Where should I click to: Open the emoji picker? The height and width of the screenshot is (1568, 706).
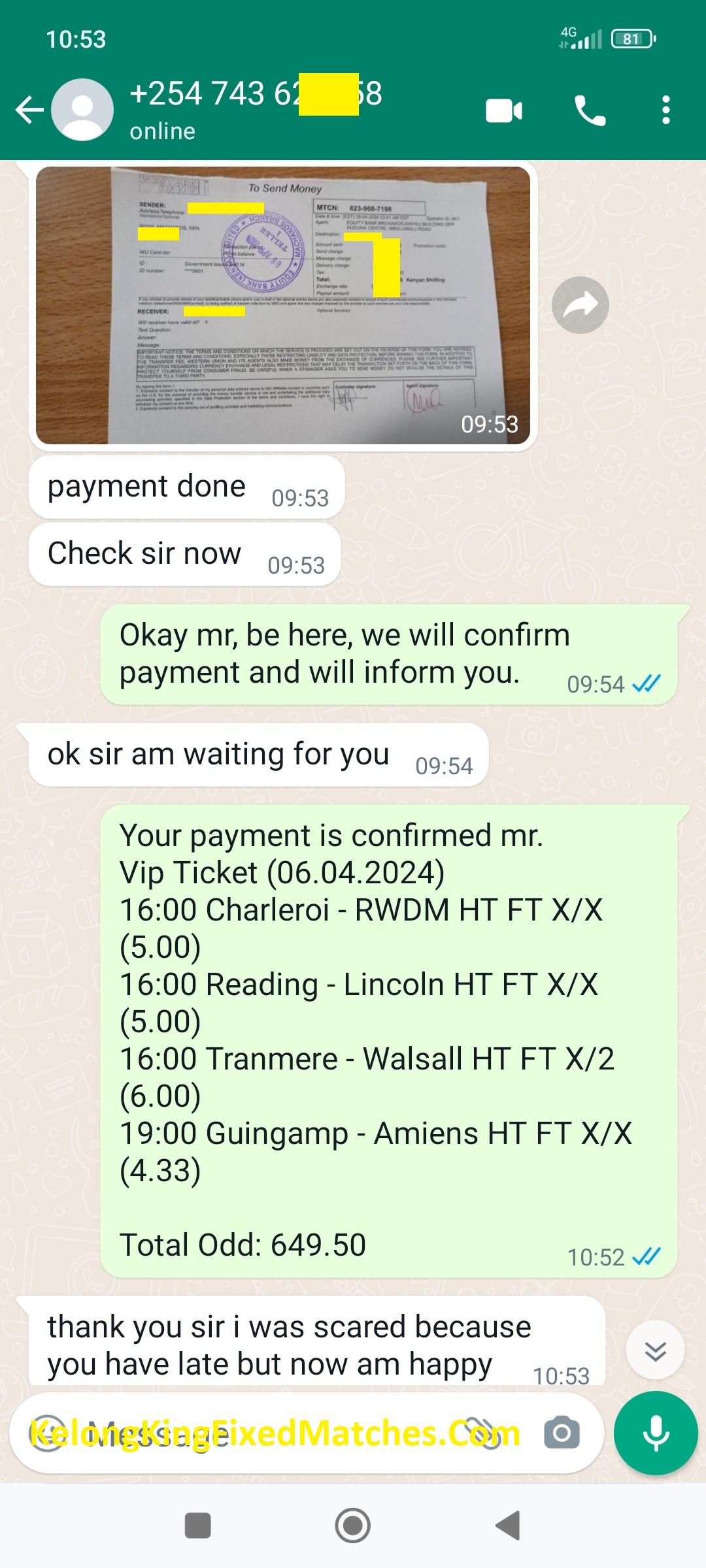48,1433
